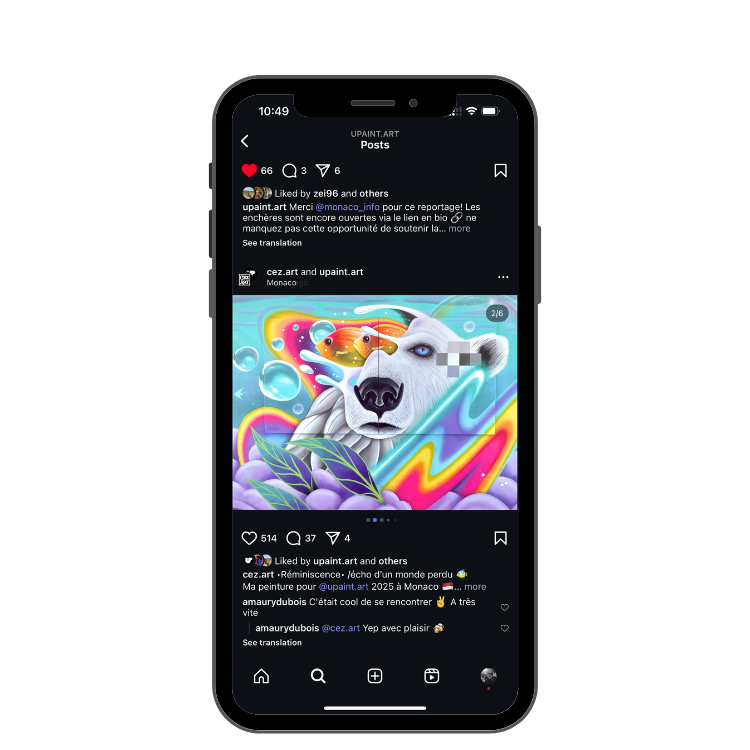Screen dimensions: 750x750
Task: See translation of the upaint.art caption
Action: click(x=272, y=243)
